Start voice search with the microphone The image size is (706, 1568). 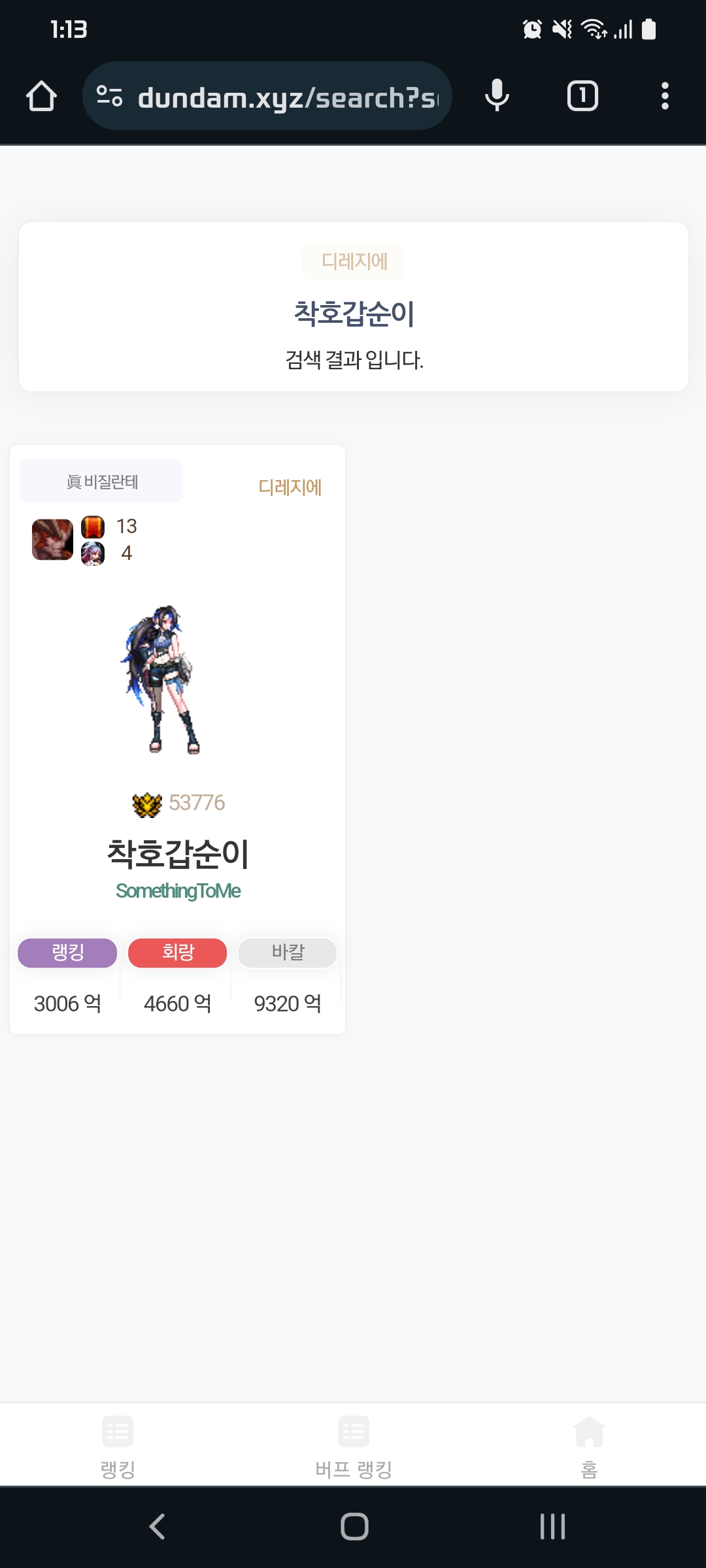tap(497, 96)
